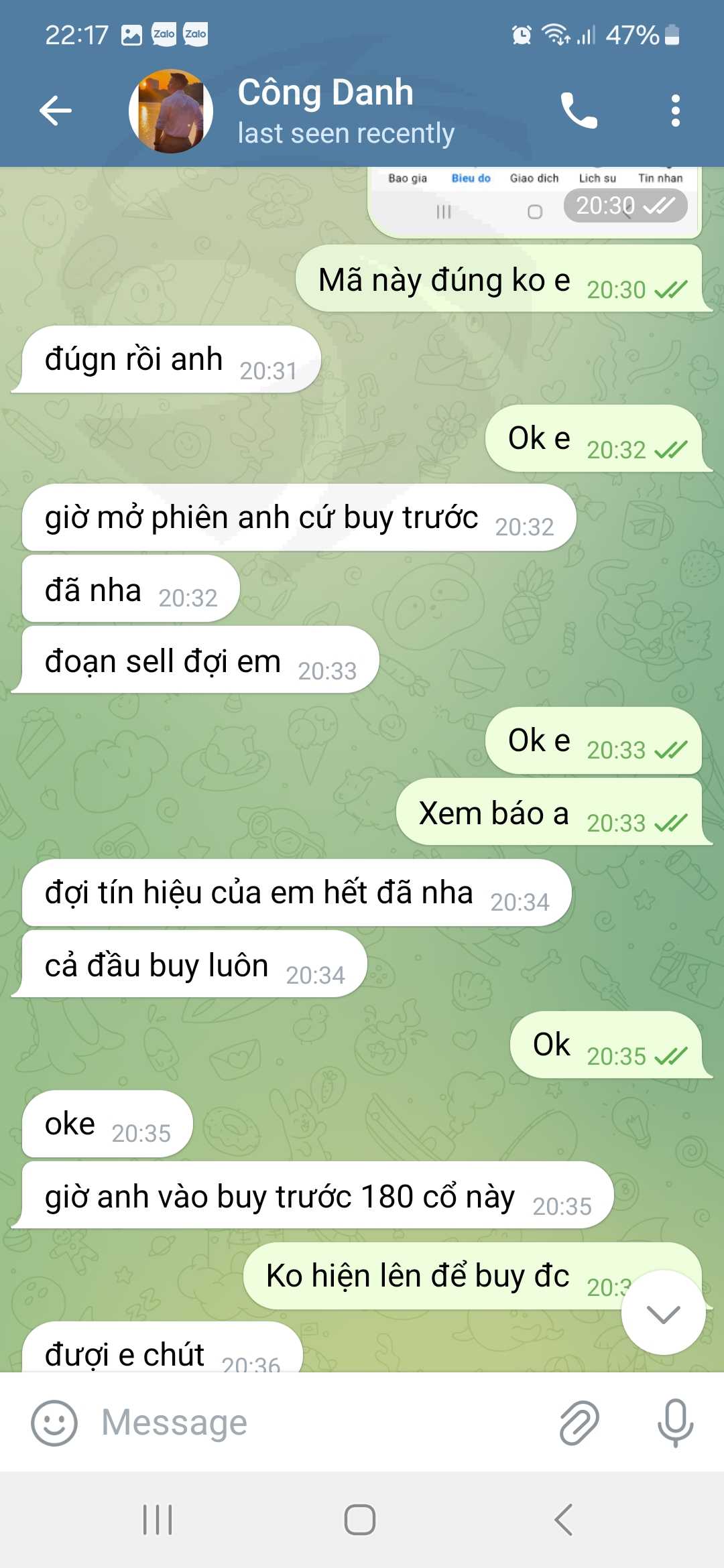The image size is (724, 1568).
Task: Record a voice message with the microphone
Action: pos(675,1423)
